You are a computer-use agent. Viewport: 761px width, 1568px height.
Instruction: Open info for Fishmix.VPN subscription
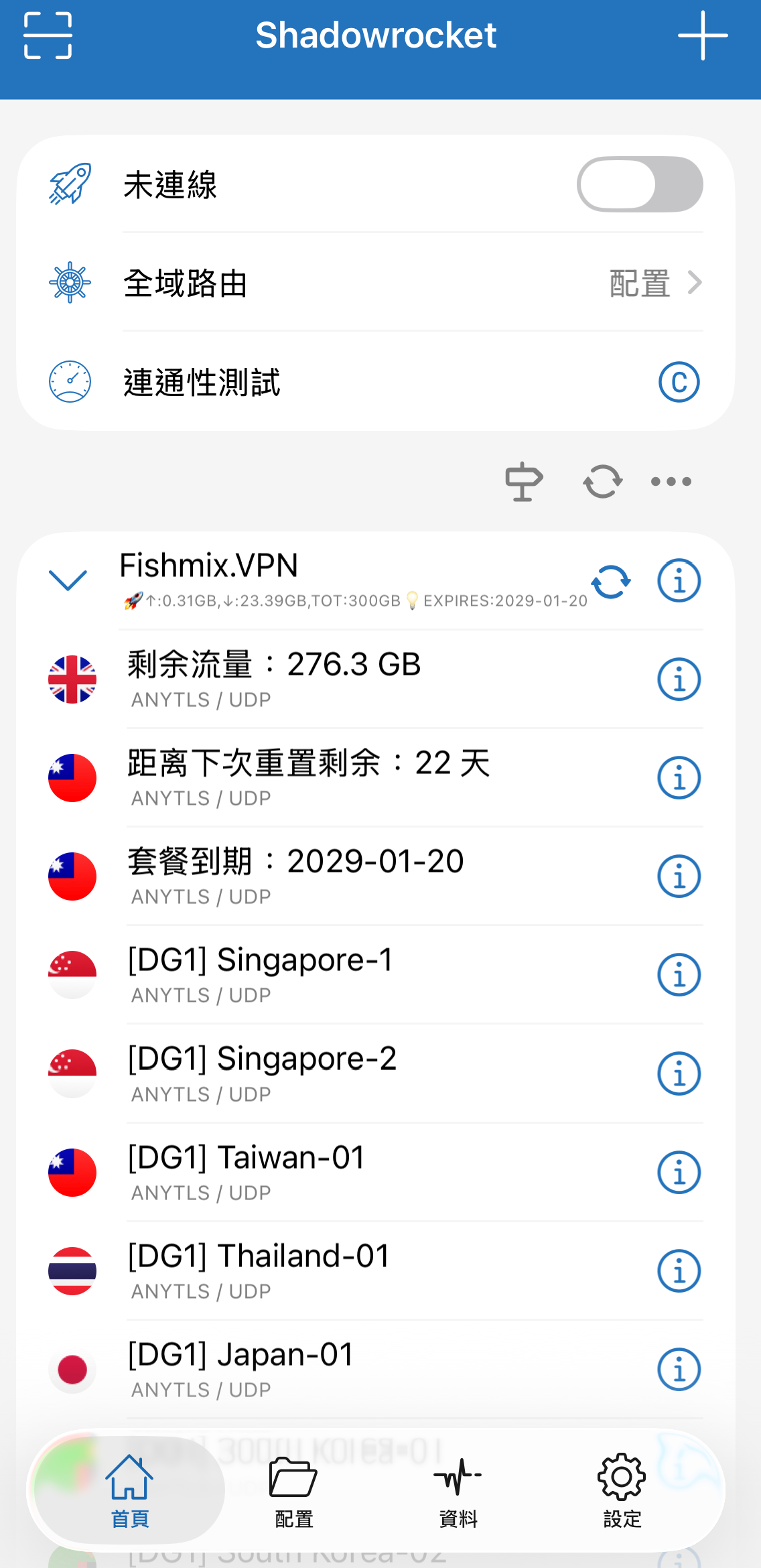coord(679,580)
